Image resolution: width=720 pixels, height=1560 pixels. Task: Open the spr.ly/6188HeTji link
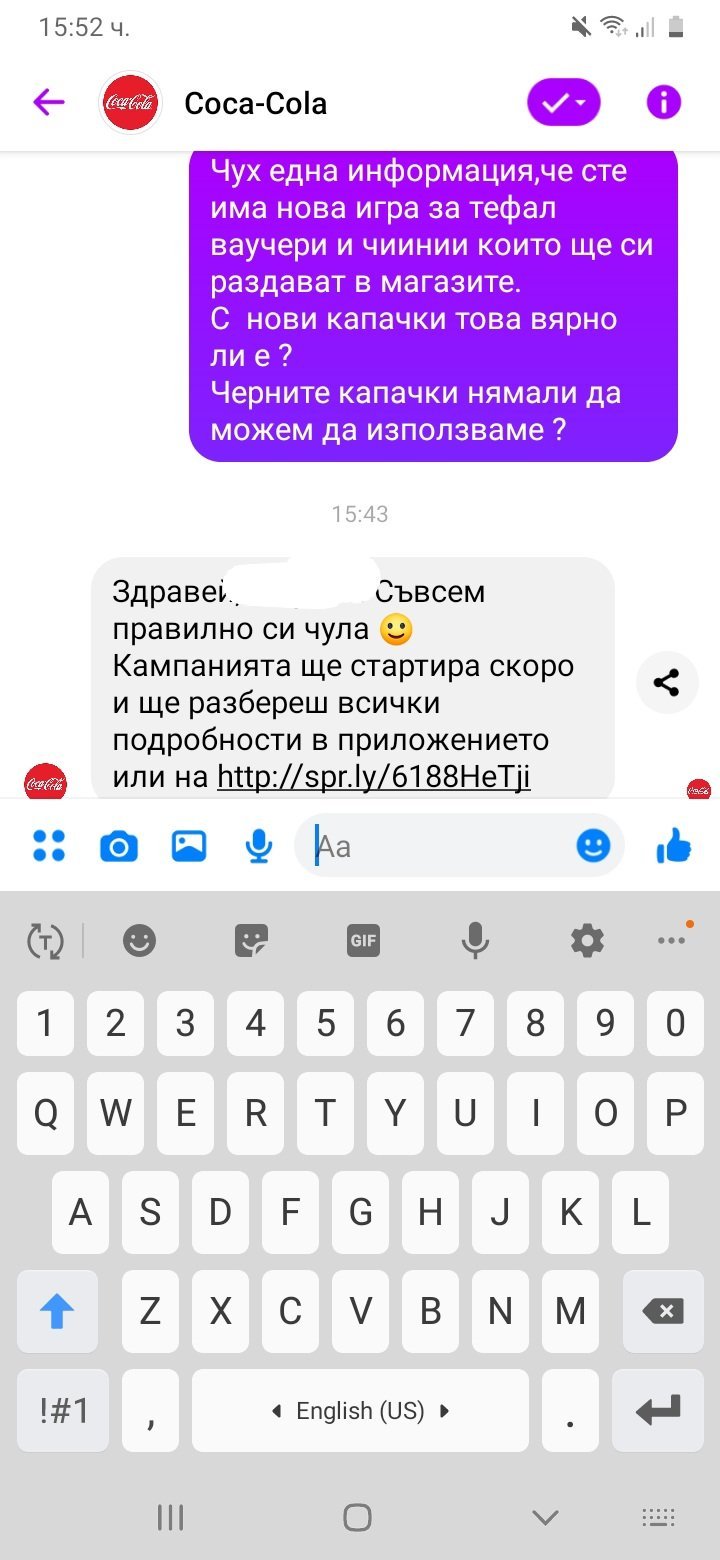[x=373, y=776]
